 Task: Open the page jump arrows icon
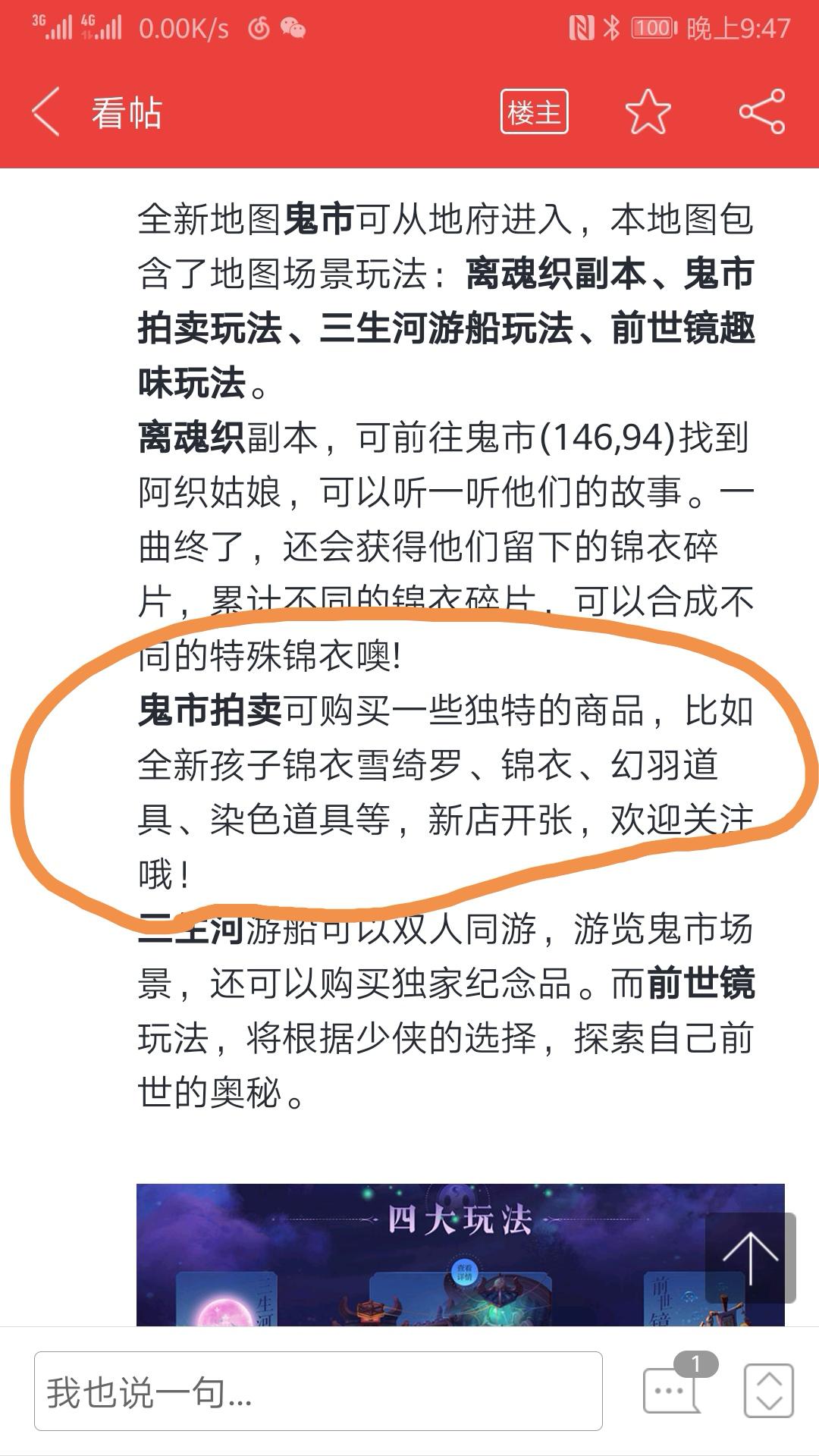(x=769, y=1391)
